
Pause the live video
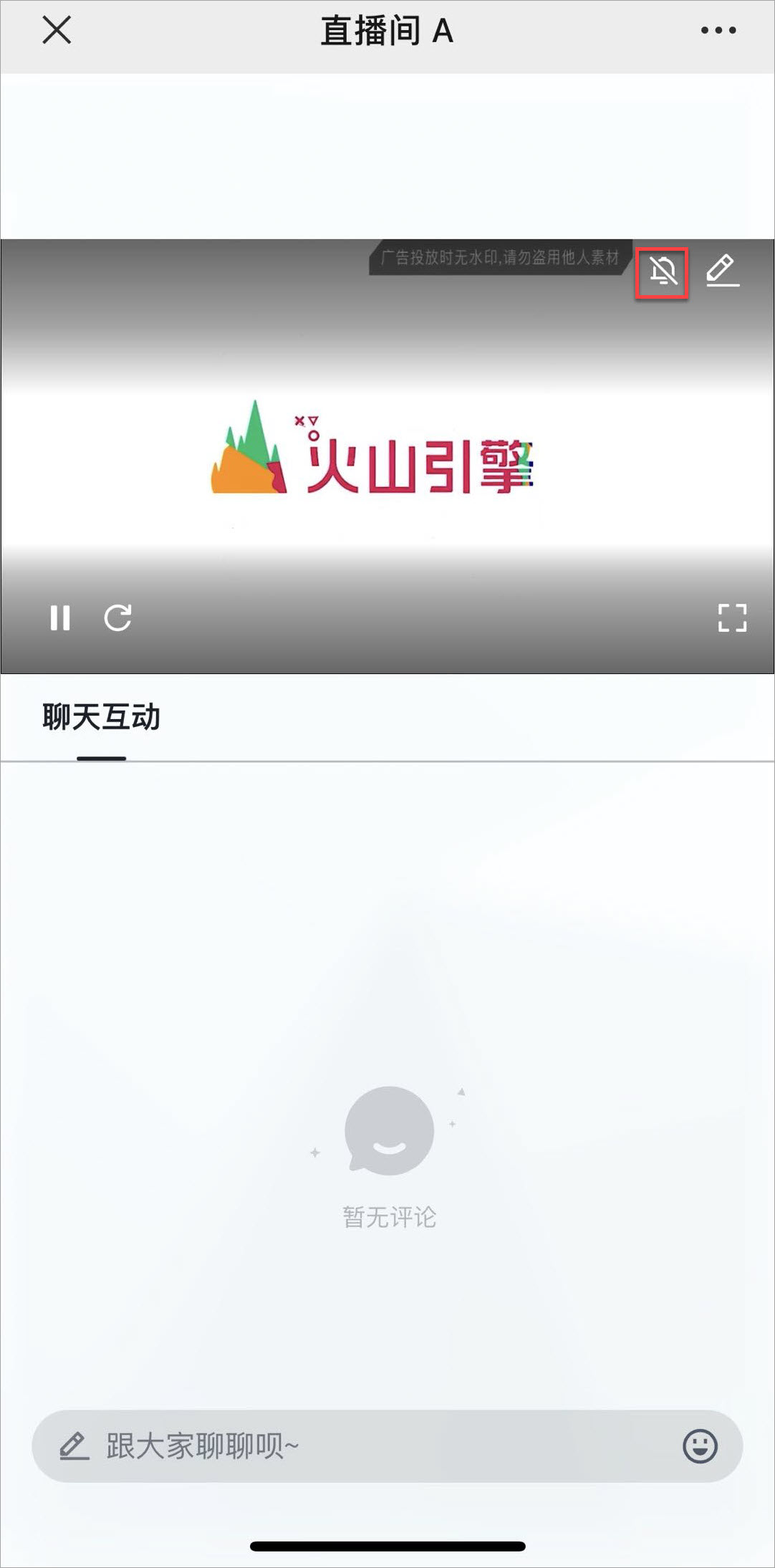[60, 617]
